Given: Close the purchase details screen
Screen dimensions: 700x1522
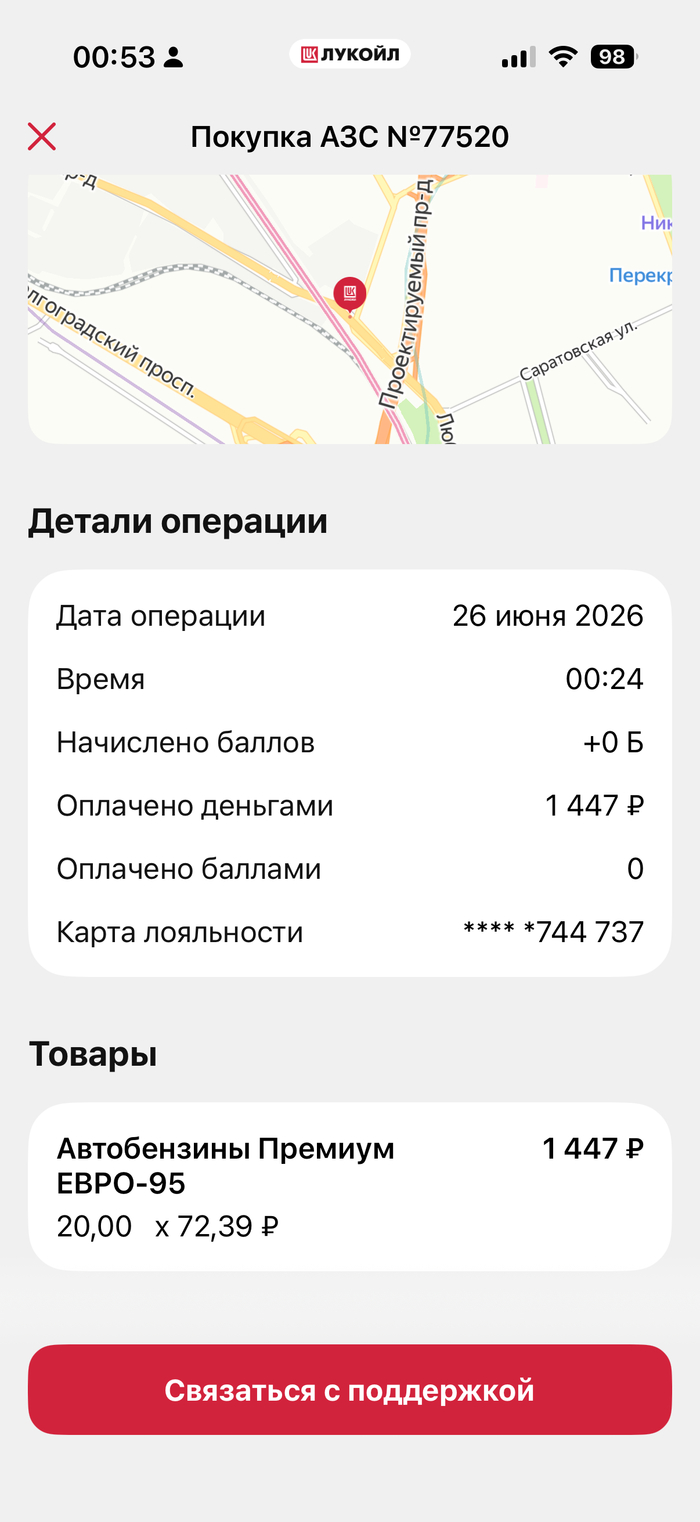Looking at the screenshot, I should 42,136.
